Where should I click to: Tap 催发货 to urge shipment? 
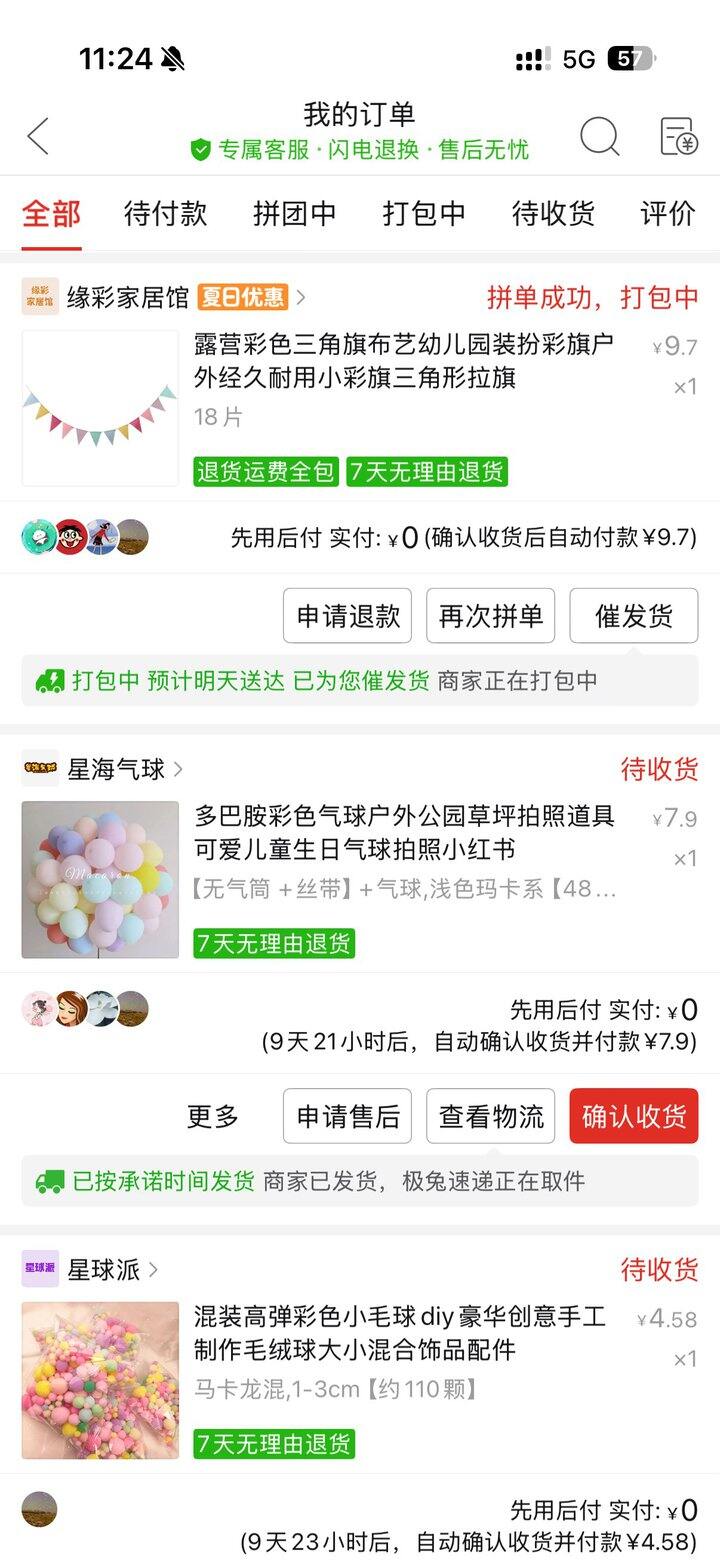(x=634, y=616)
